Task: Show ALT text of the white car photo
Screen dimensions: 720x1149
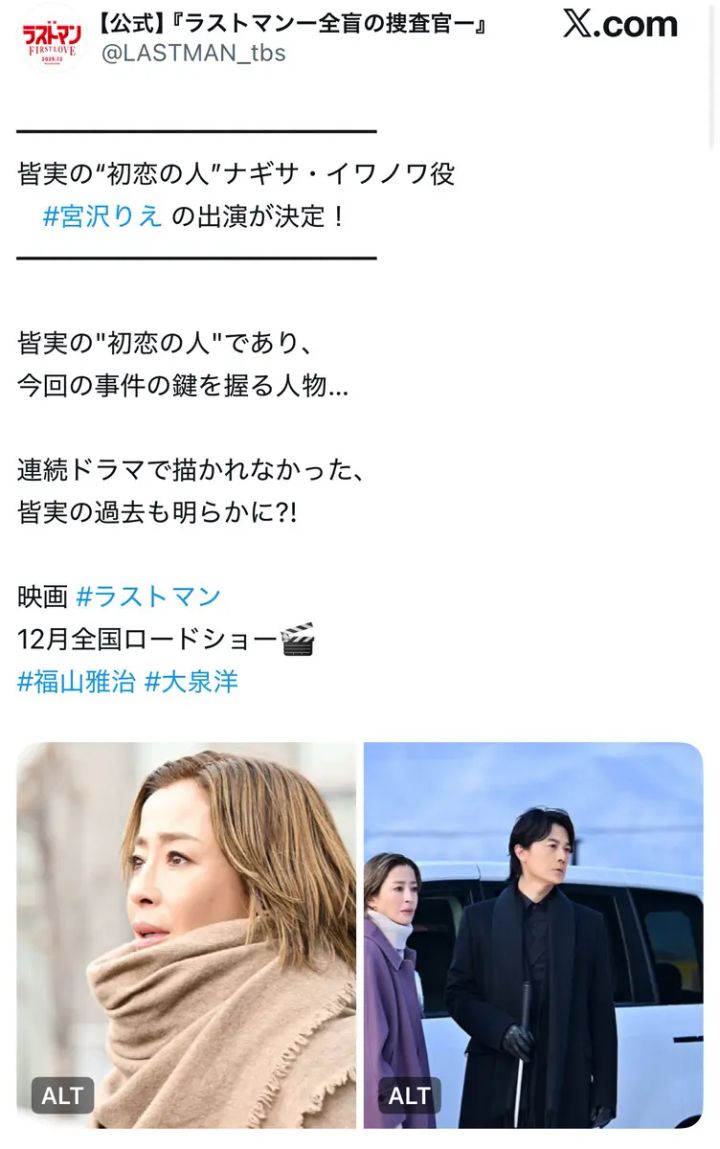Action: coord(409,1095)
